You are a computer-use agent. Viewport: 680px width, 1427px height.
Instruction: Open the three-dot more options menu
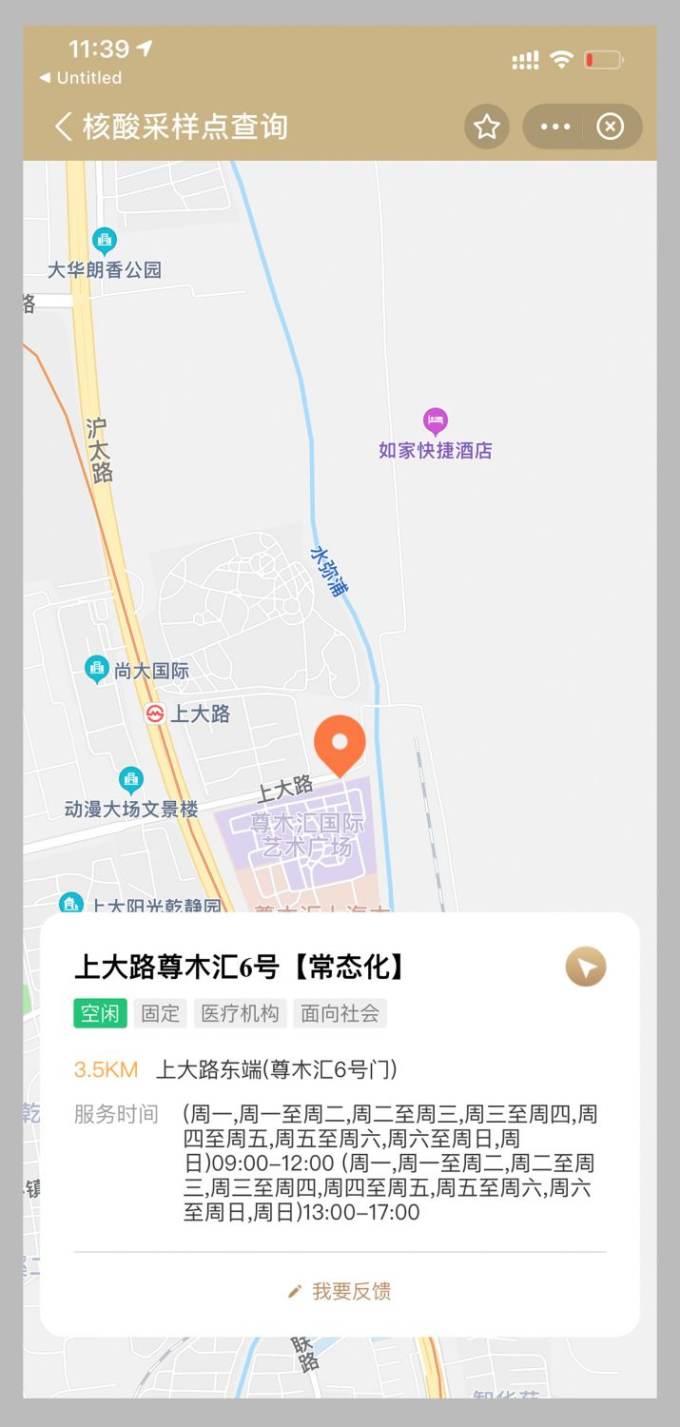pos(555,127)
